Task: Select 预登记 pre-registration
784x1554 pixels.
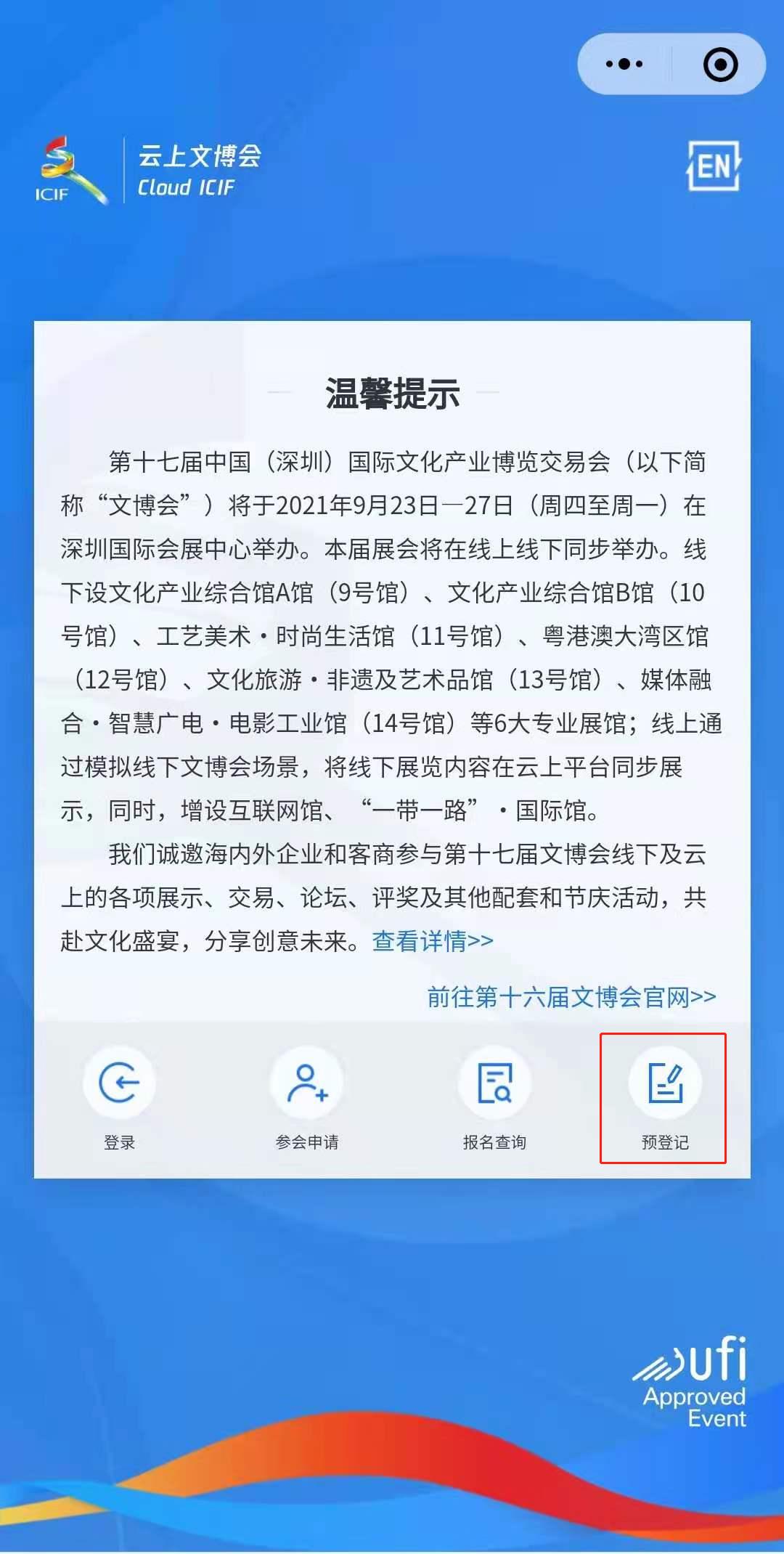Action: coord(664,1097)
